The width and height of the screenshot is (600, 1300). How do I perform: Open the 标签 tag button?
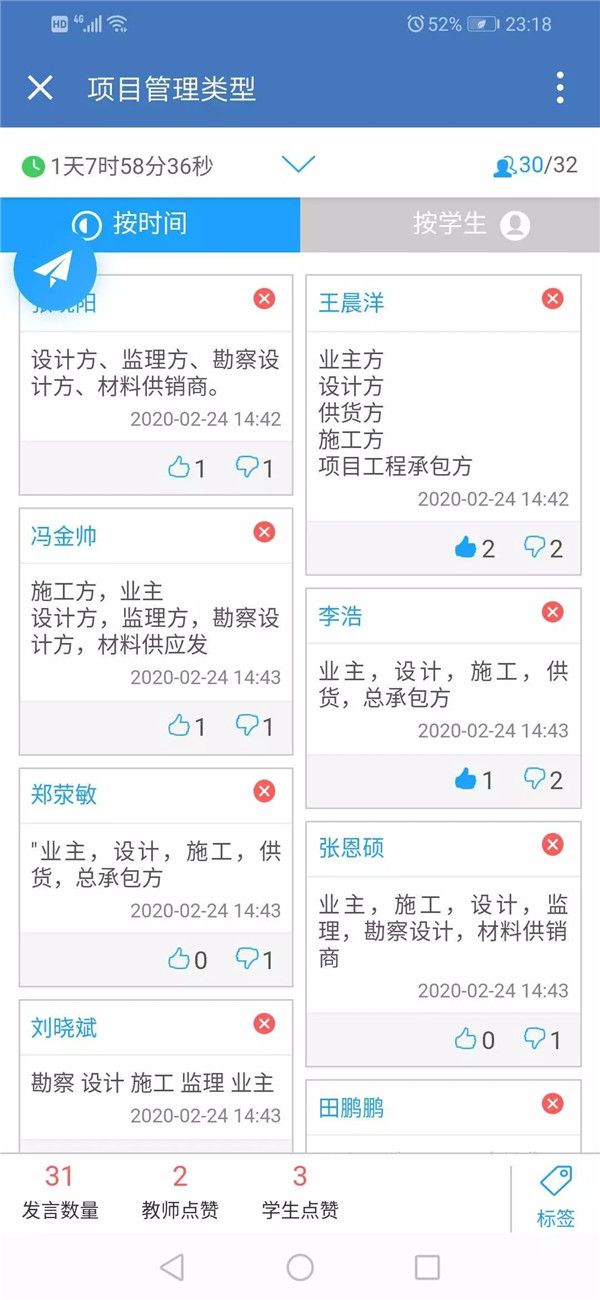(x=556, y=1197)
